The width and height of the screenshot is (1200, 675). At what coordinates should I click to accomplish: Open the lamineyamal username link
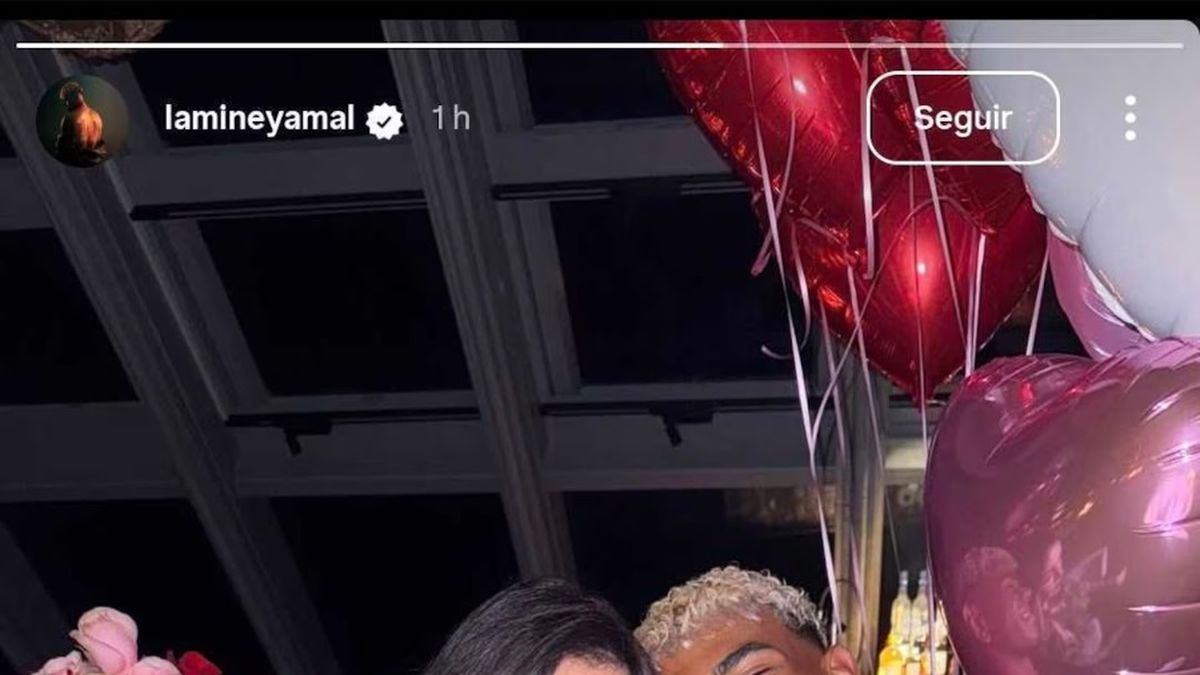pos(259,119)
